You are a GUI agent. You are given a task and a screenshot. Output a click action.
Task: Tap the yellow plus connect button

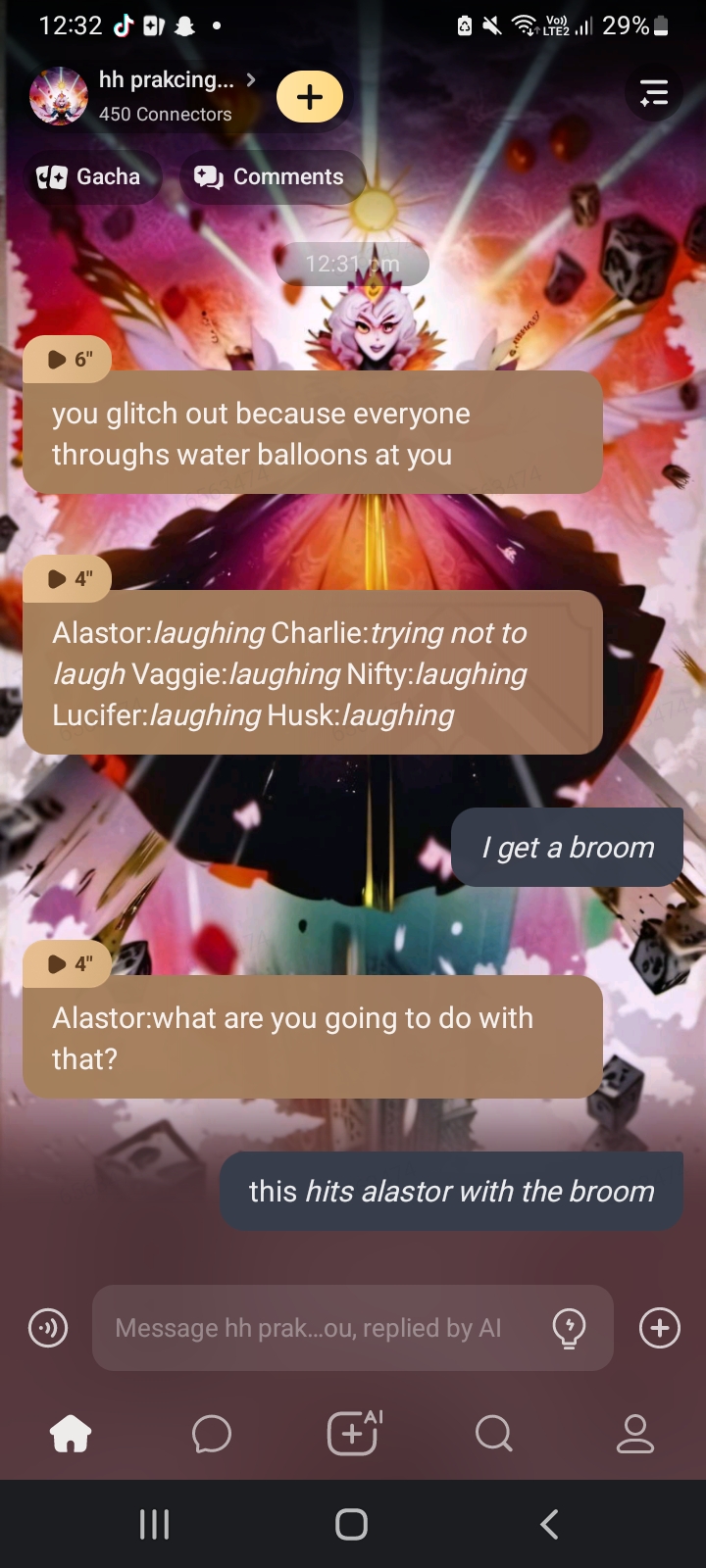click(310, 96)
